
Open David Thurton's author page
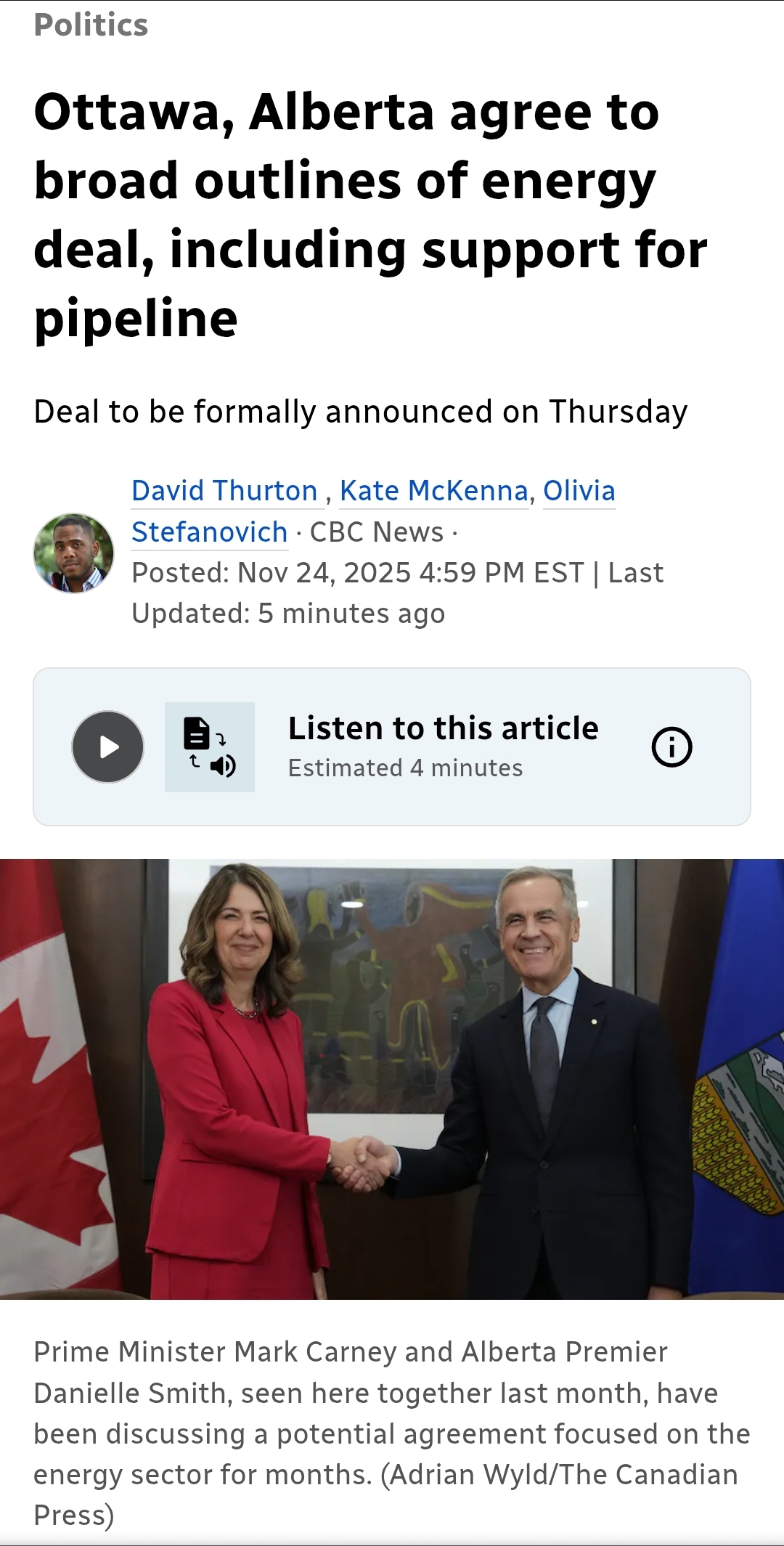[x=224, y=491]
